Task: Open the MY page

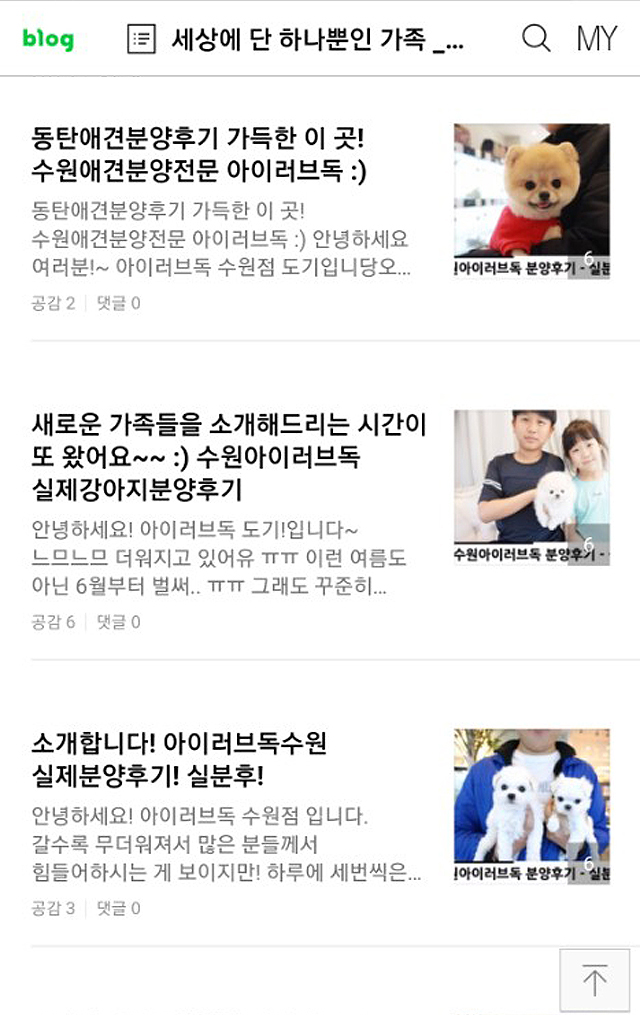Action: click(597, 39)
